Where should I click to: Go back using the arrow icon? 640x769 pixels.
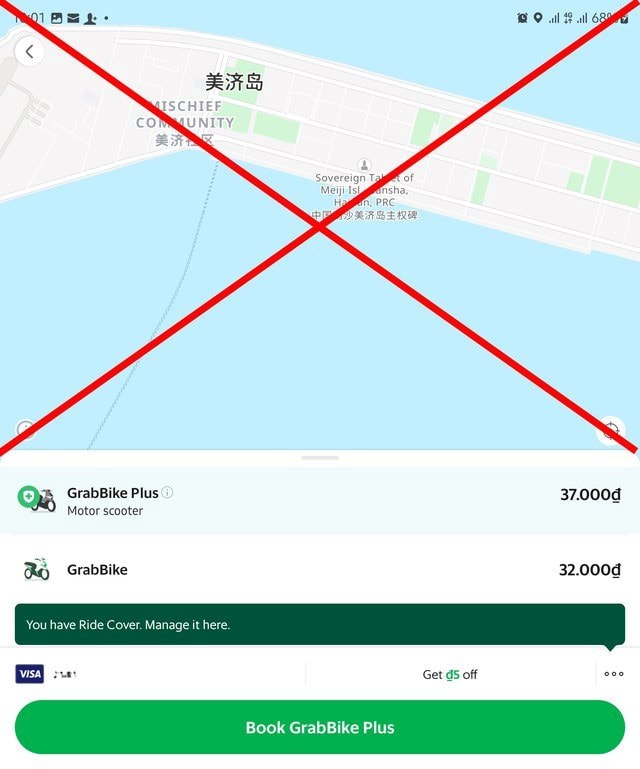click(x=30, y=52)
